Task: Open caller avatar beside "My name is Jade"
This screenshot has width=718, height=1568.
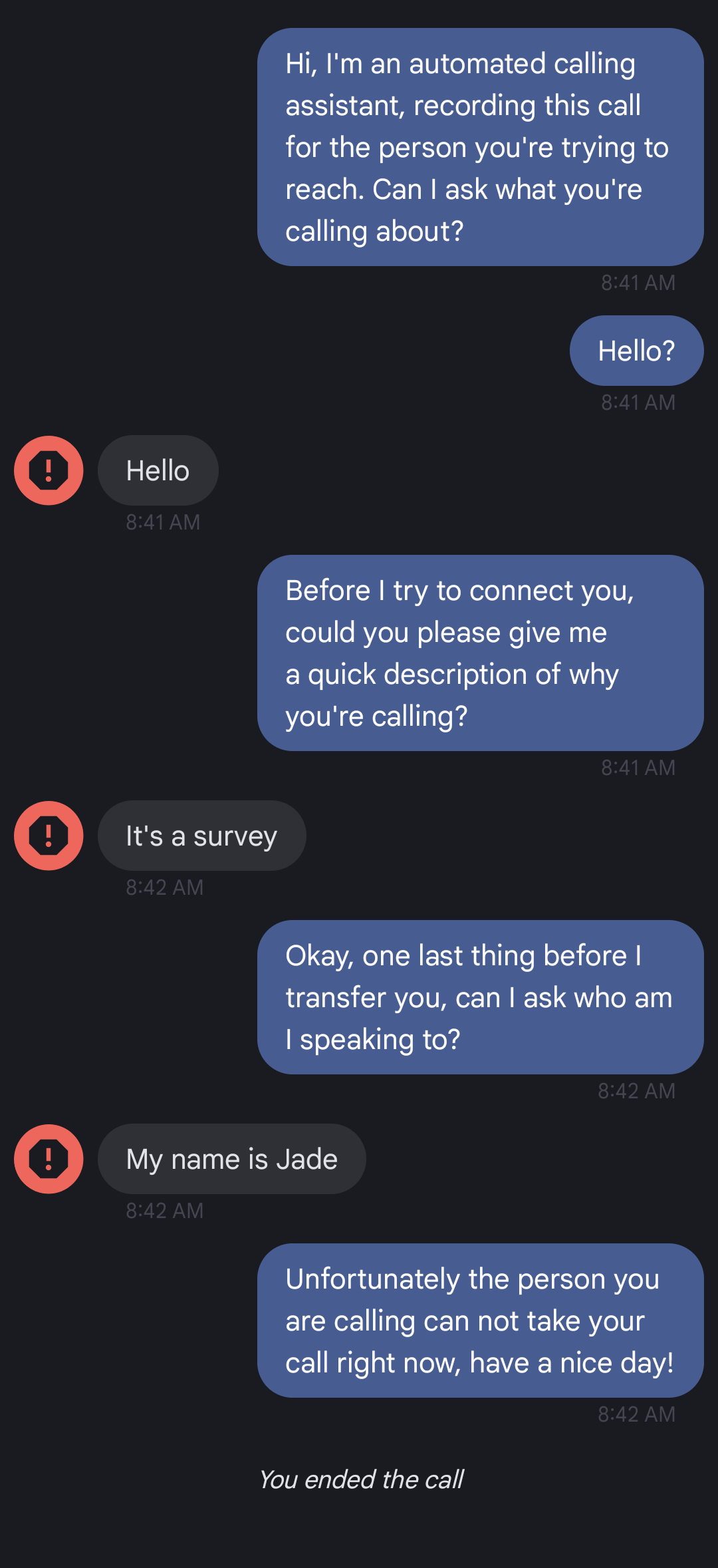Action: click(x=49, y=1159)
